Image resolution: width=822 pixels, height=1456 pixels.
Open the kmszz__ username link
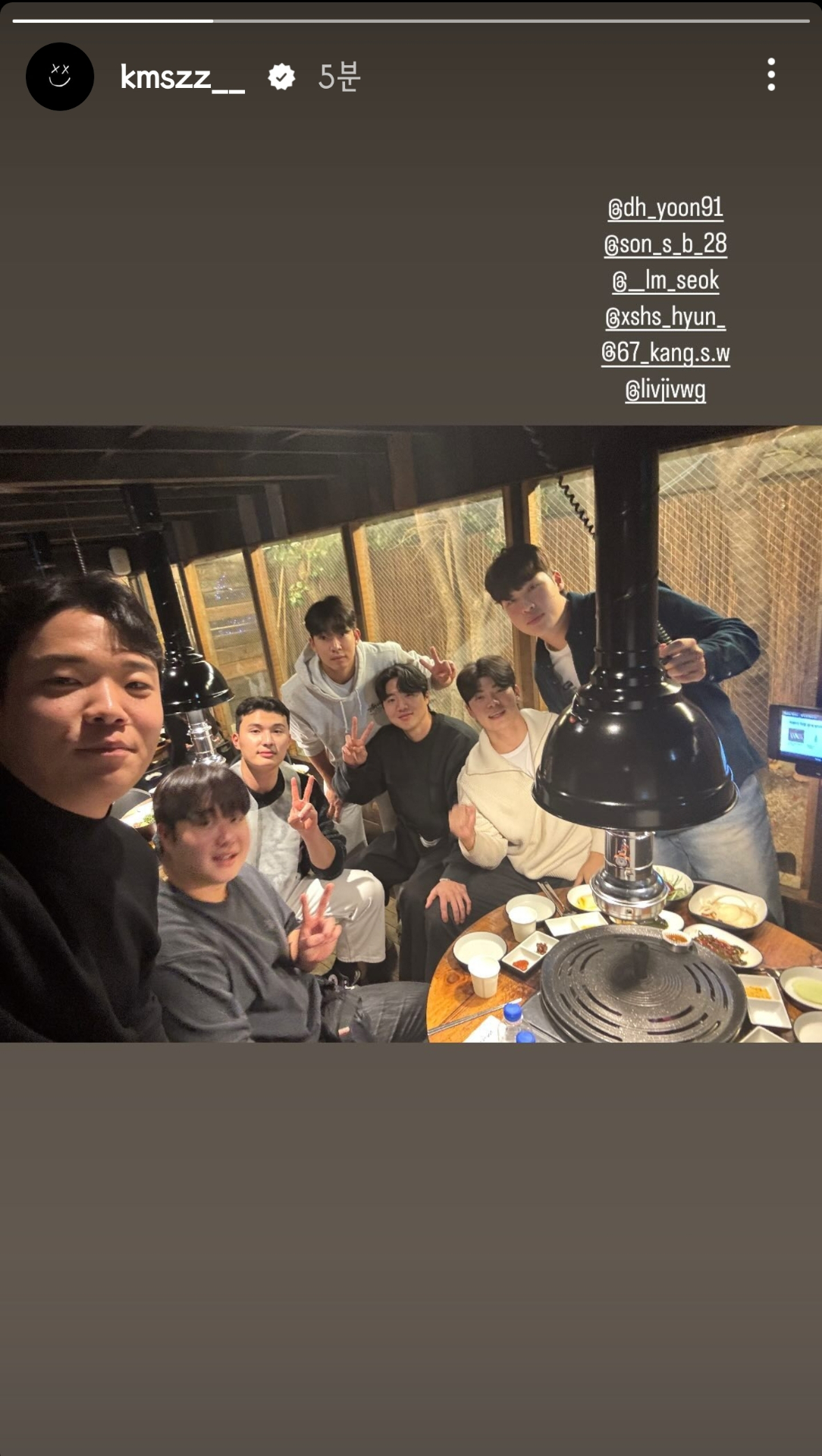point(182,77)
